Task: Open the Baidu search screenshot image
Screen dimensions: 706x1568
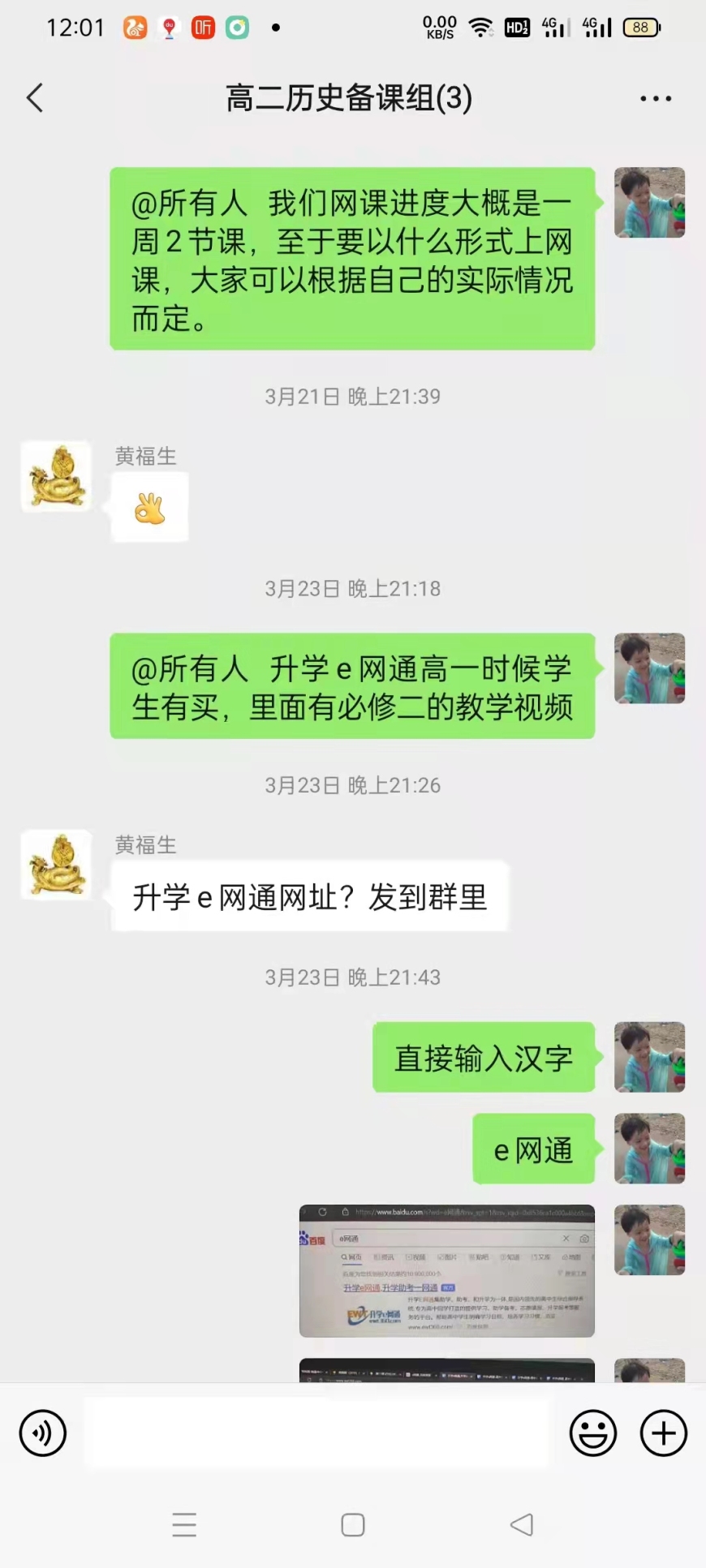Action: point(446,1270)
